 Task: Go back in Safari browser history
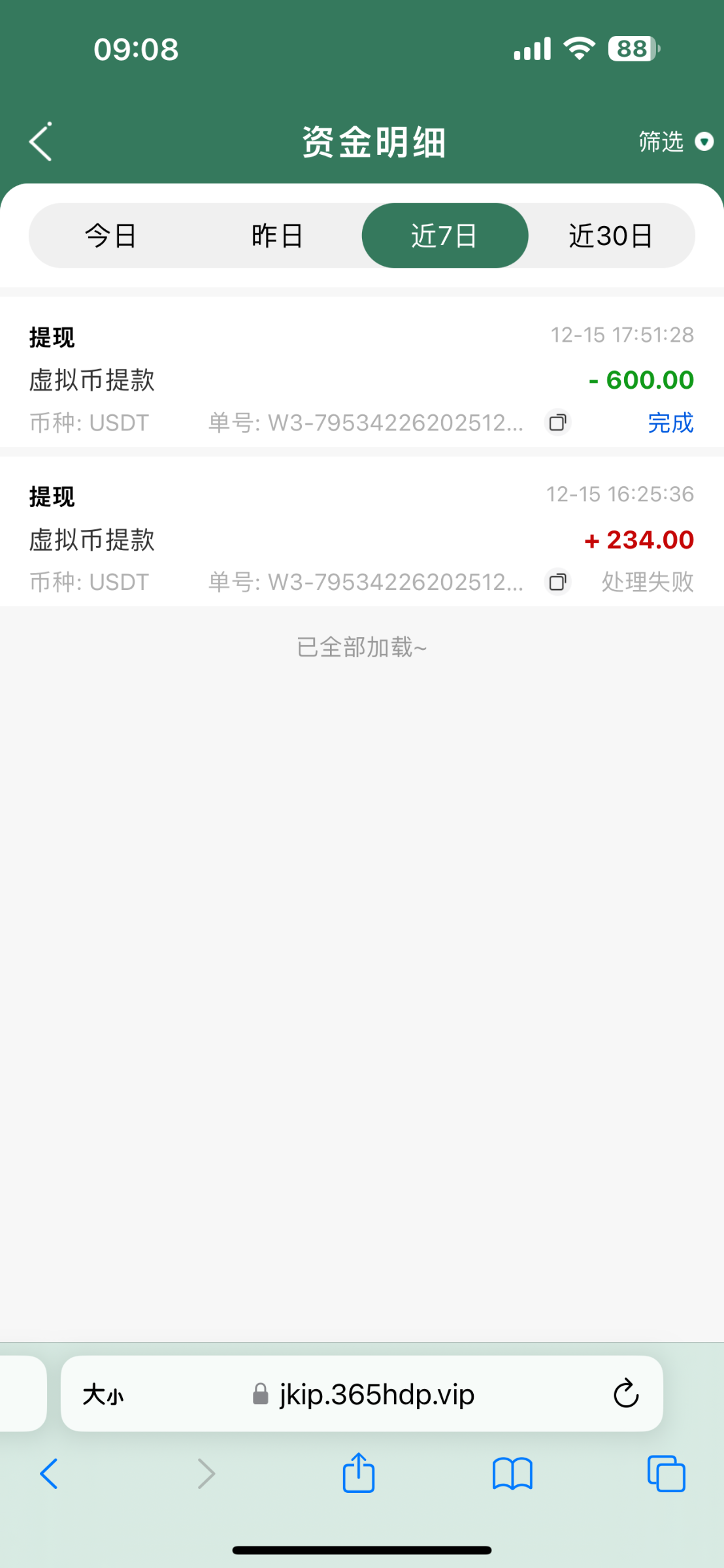[x=50, y=1474]
